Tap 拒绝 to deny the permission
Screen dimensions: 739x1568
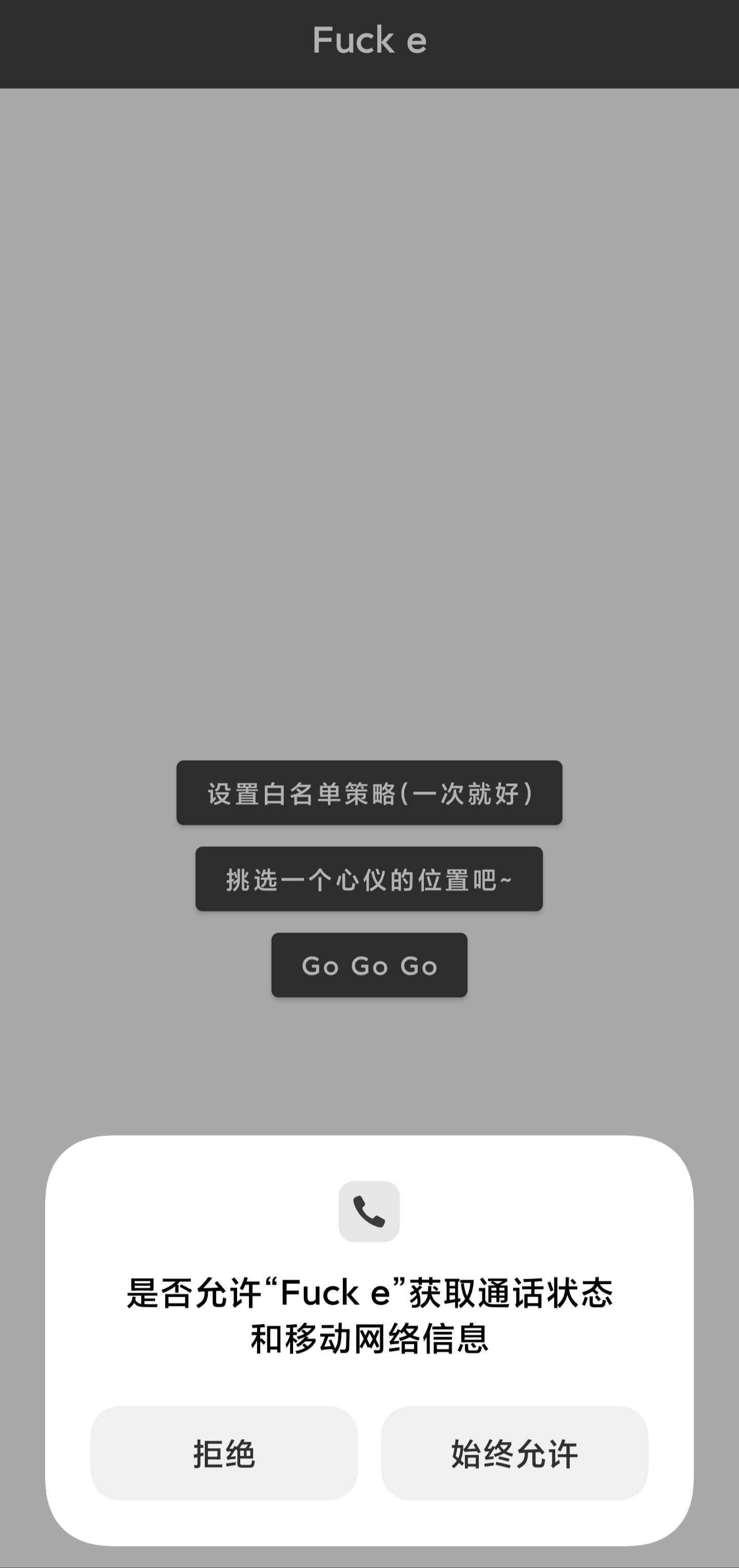coord(224,1453)
